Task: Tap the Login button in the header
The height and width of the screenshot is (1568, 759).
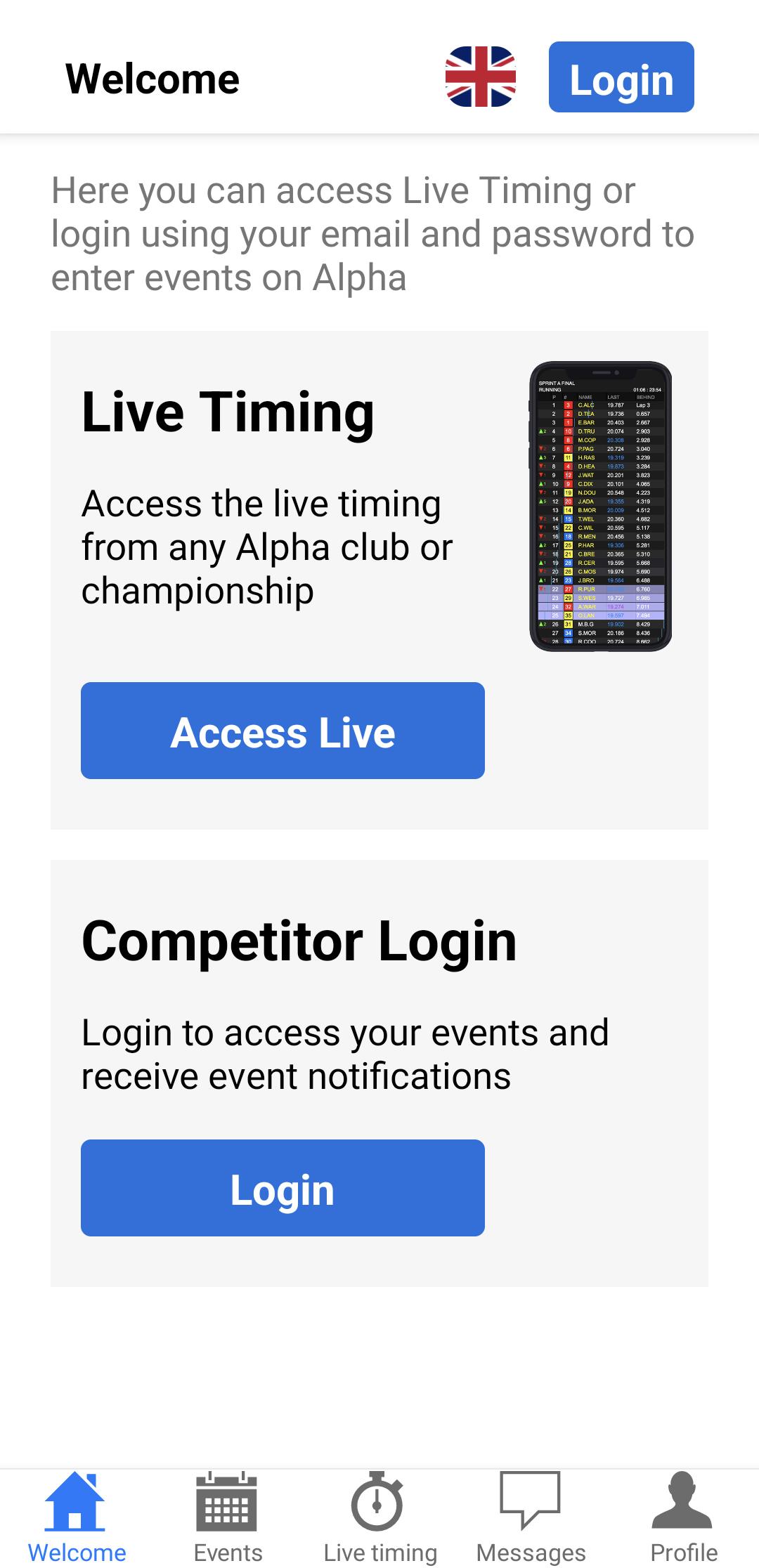Action: 621,77
